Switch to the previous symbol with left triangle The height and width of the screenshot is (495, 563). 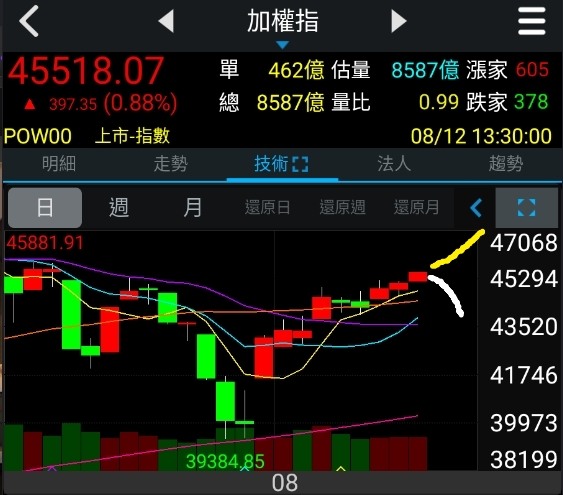[x=166, y=21]
